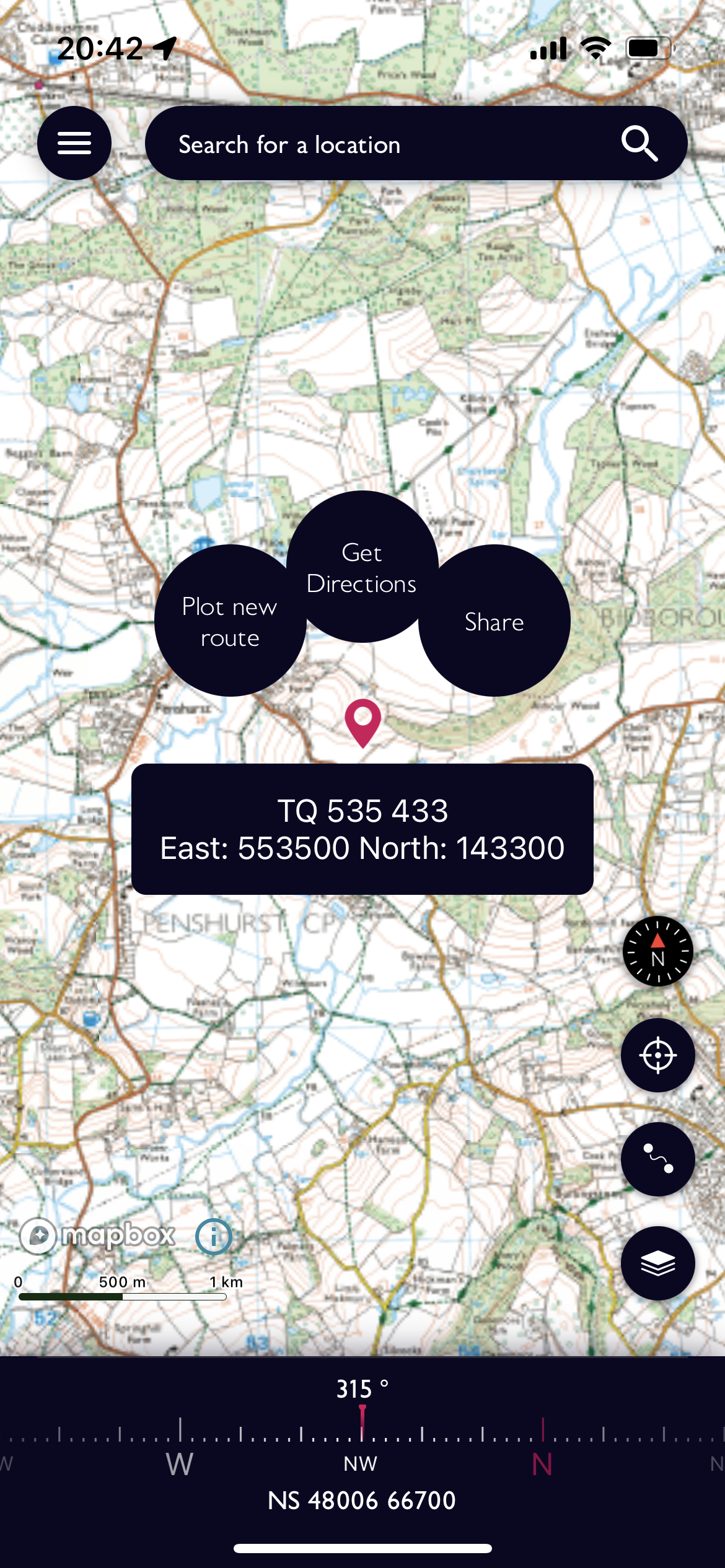Share the pinned location
The height and width of the screenshot is (1568, 725).
(x=494, y=622)
